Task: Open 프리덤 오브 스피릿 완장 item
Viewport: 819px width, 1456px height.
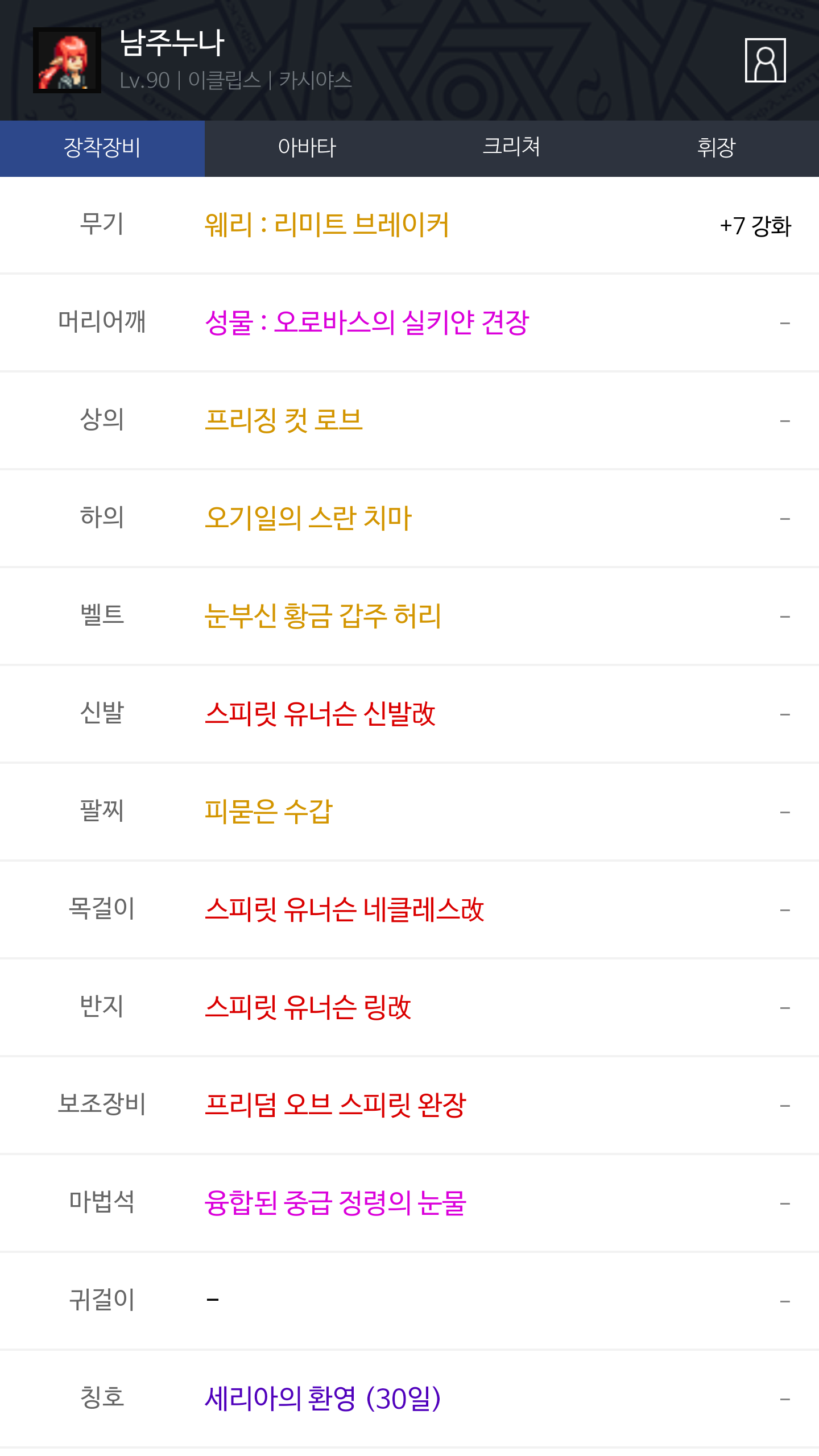Action: pyautogui.click(x=336, y=1105)
